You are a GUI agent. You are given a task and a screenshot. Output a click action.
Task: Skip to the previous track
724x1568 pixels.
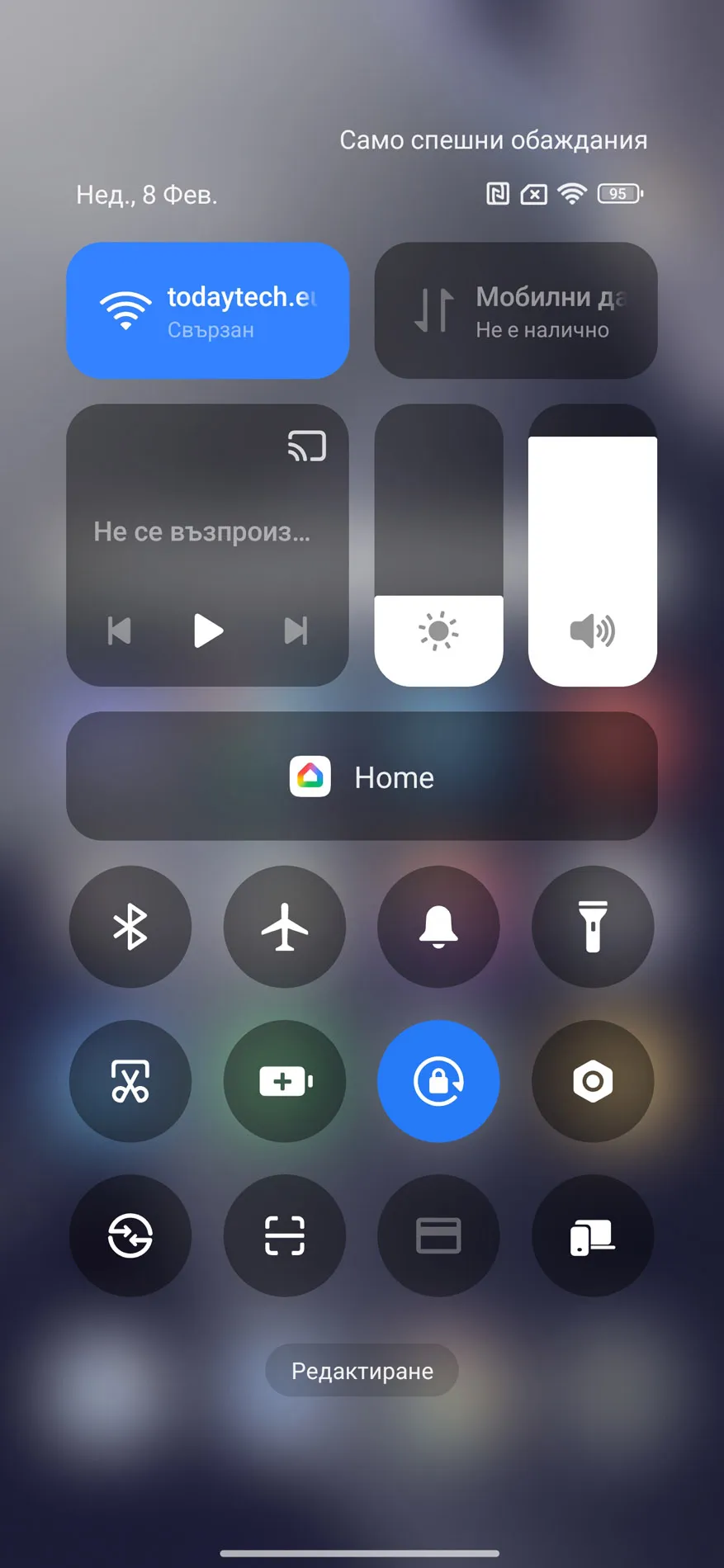click(120, 631)
